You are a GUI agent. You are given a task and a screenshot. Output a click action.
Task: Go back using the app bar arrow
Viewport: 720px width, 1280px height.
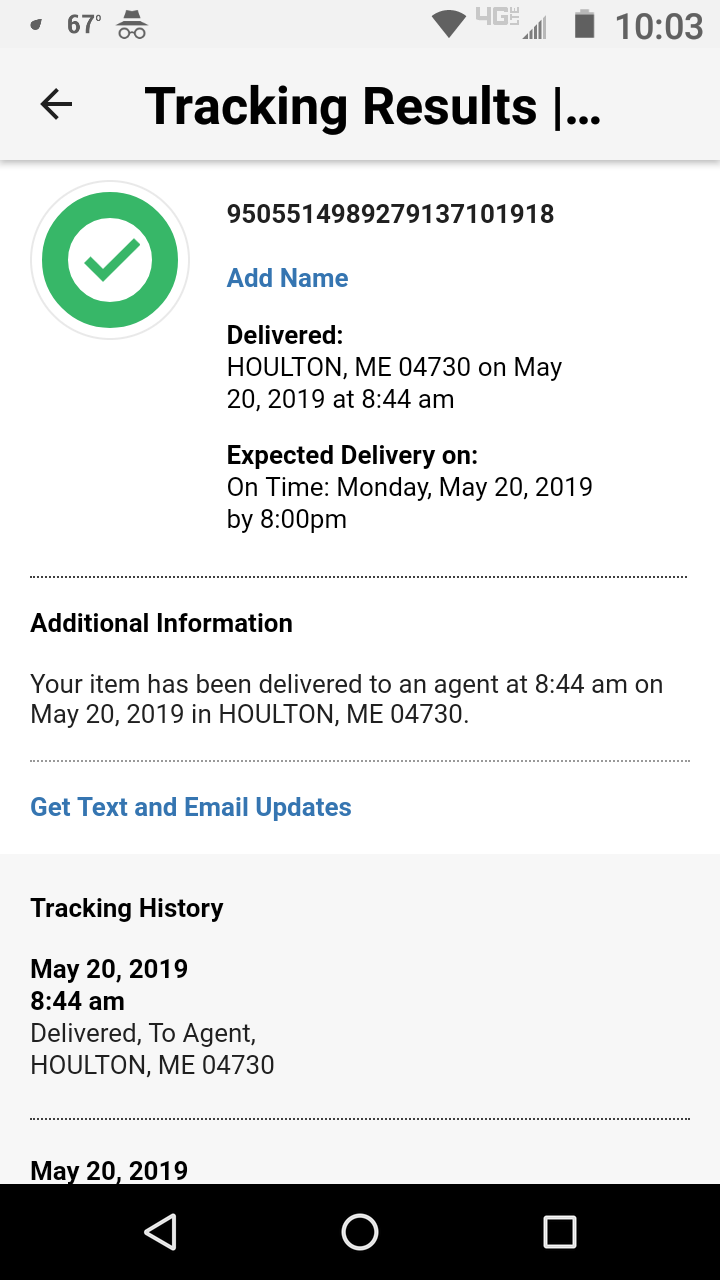point(56,104)
